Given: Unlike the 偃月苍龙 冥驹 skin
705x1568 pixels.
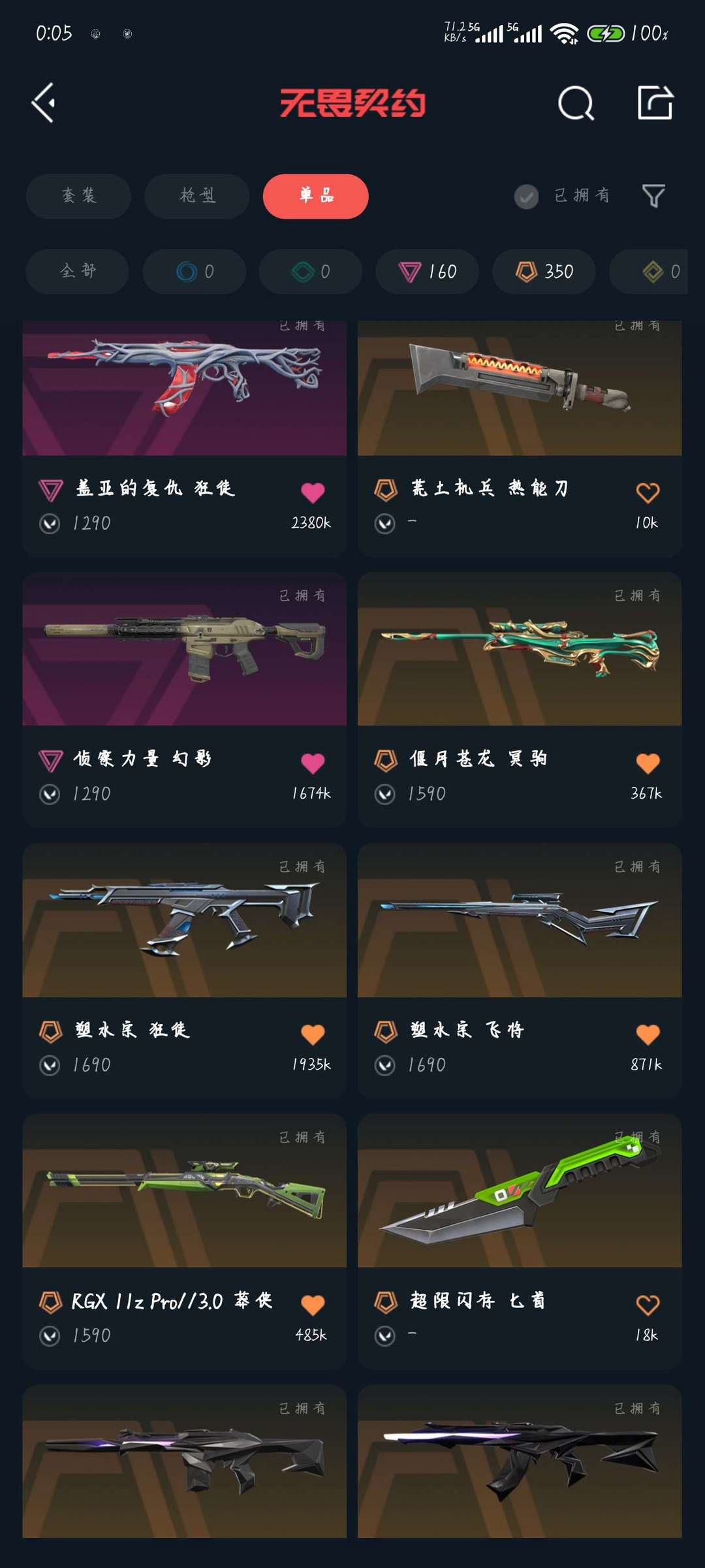Looking at the screenshot, I should (x=648, y=763).
